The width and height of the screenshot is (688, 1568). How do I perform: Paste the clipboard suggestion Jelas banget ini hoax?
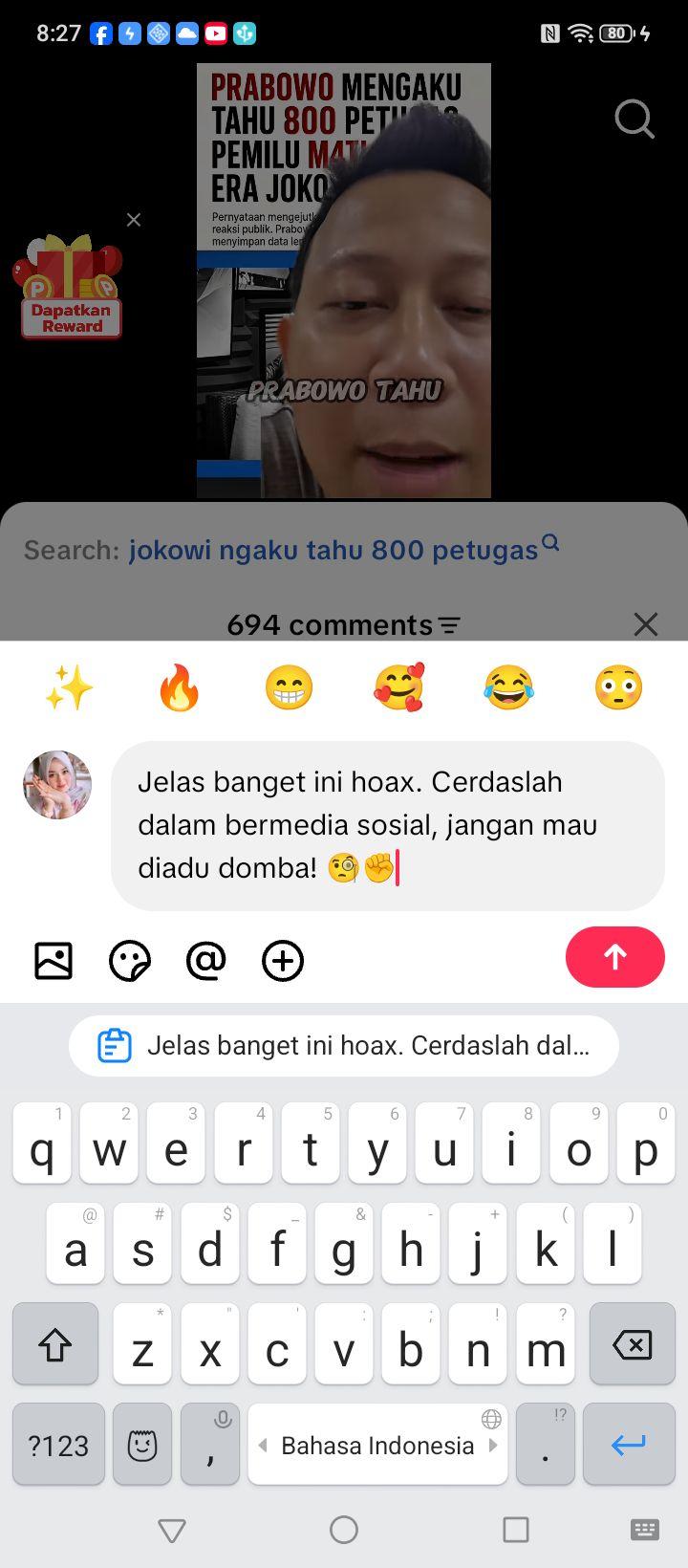point(344,1045)
